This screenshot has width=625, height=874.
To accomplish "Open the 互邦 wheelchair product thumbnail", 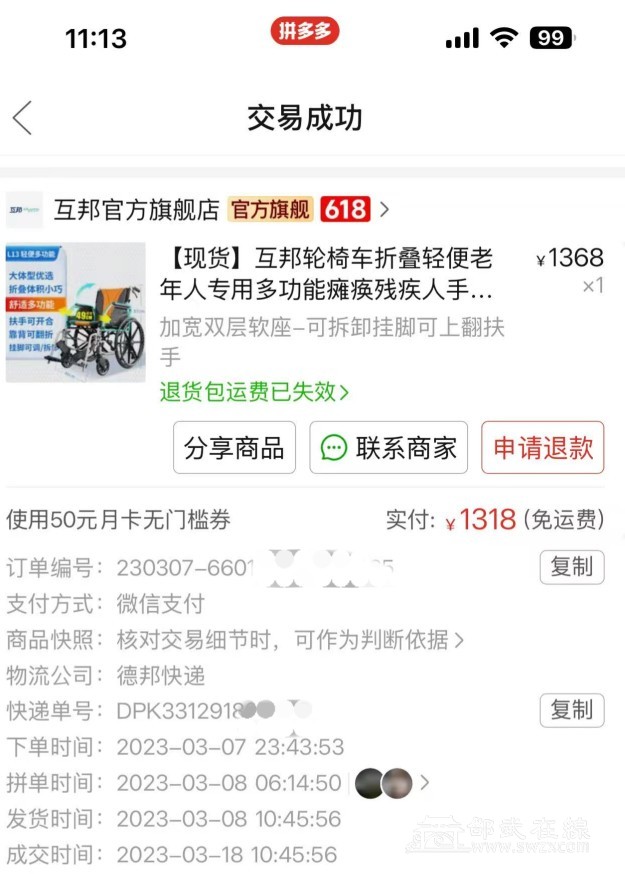I will [x=75, y=312].
